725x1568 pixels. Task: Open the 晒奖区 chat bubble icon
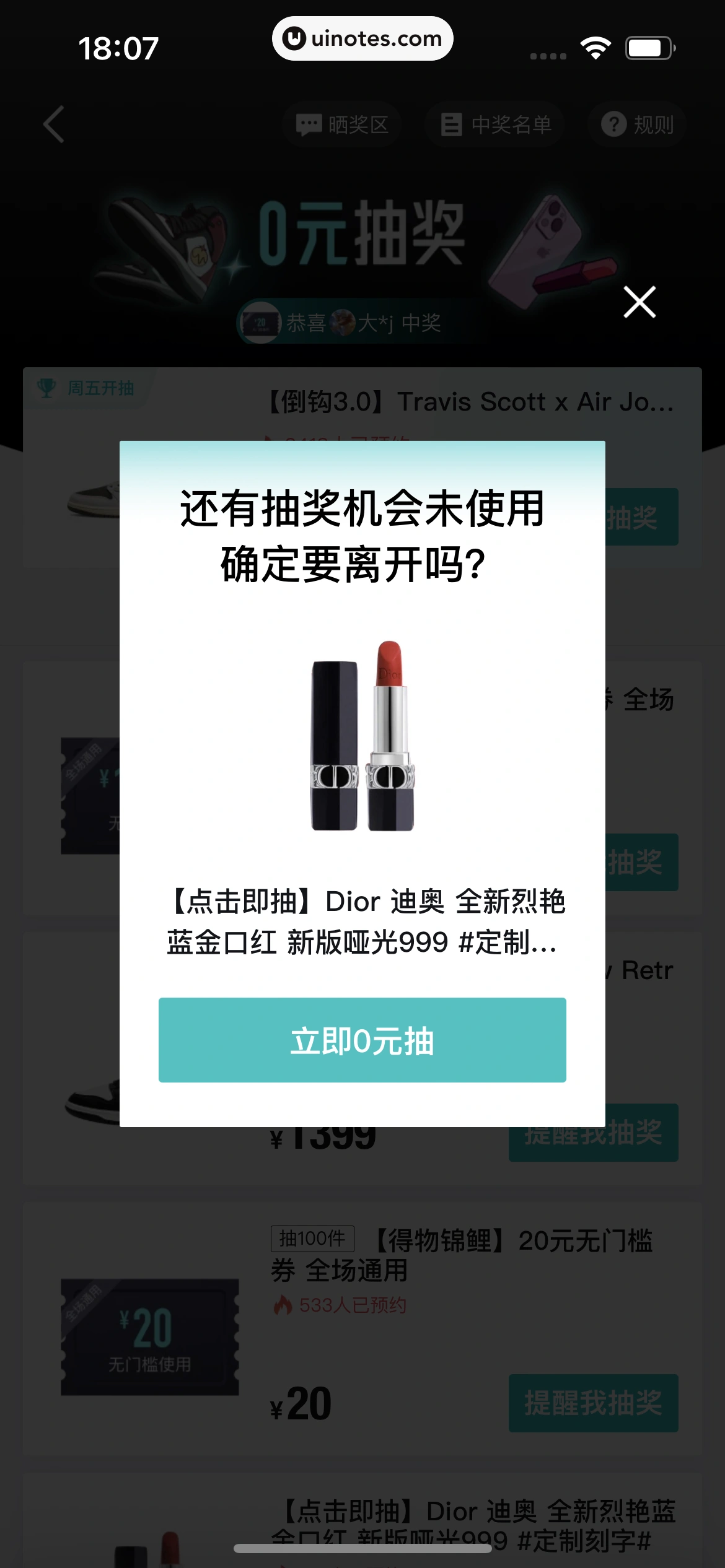pyautogui.click(x=310, y=124)
